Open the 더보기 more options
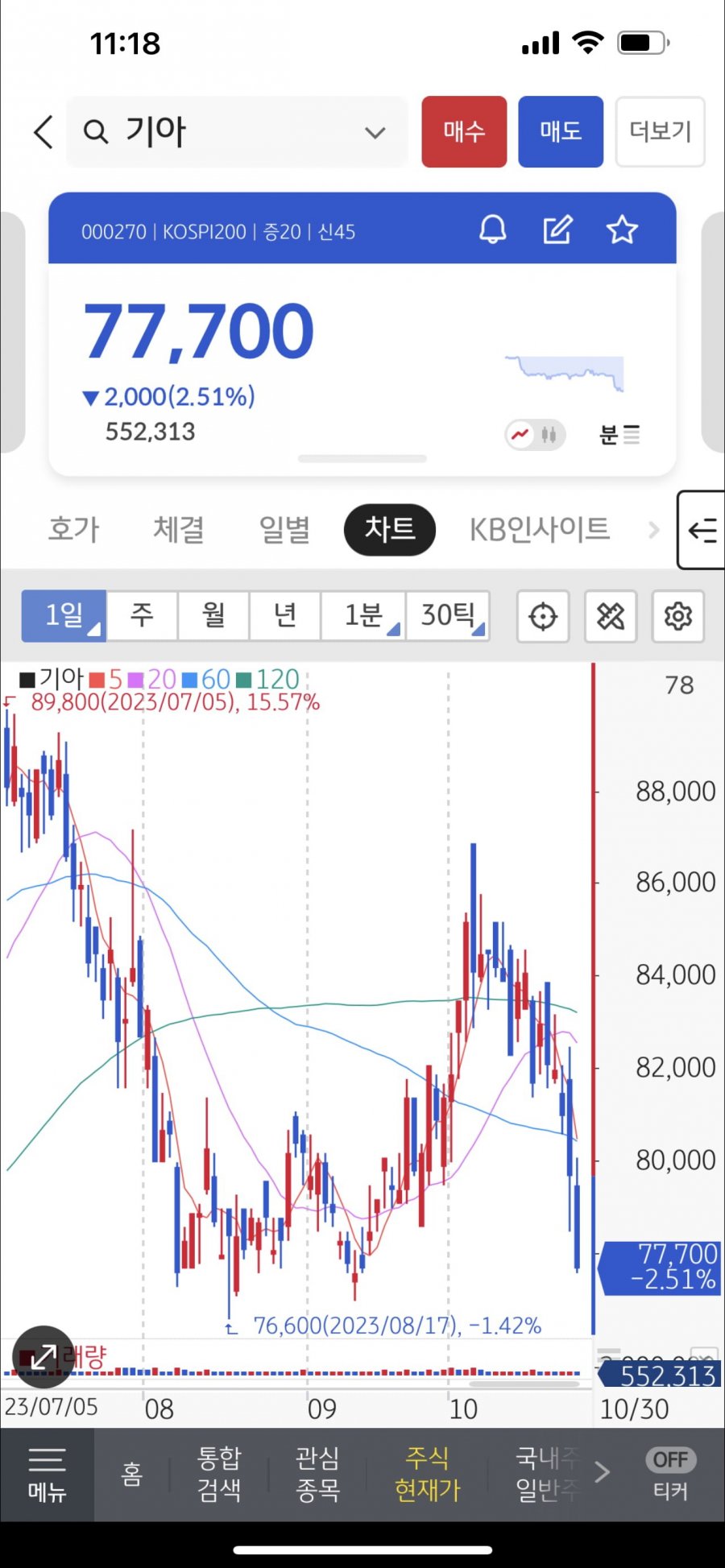The height and width of the screenshot is (1568, 725). tap(660, 131)
